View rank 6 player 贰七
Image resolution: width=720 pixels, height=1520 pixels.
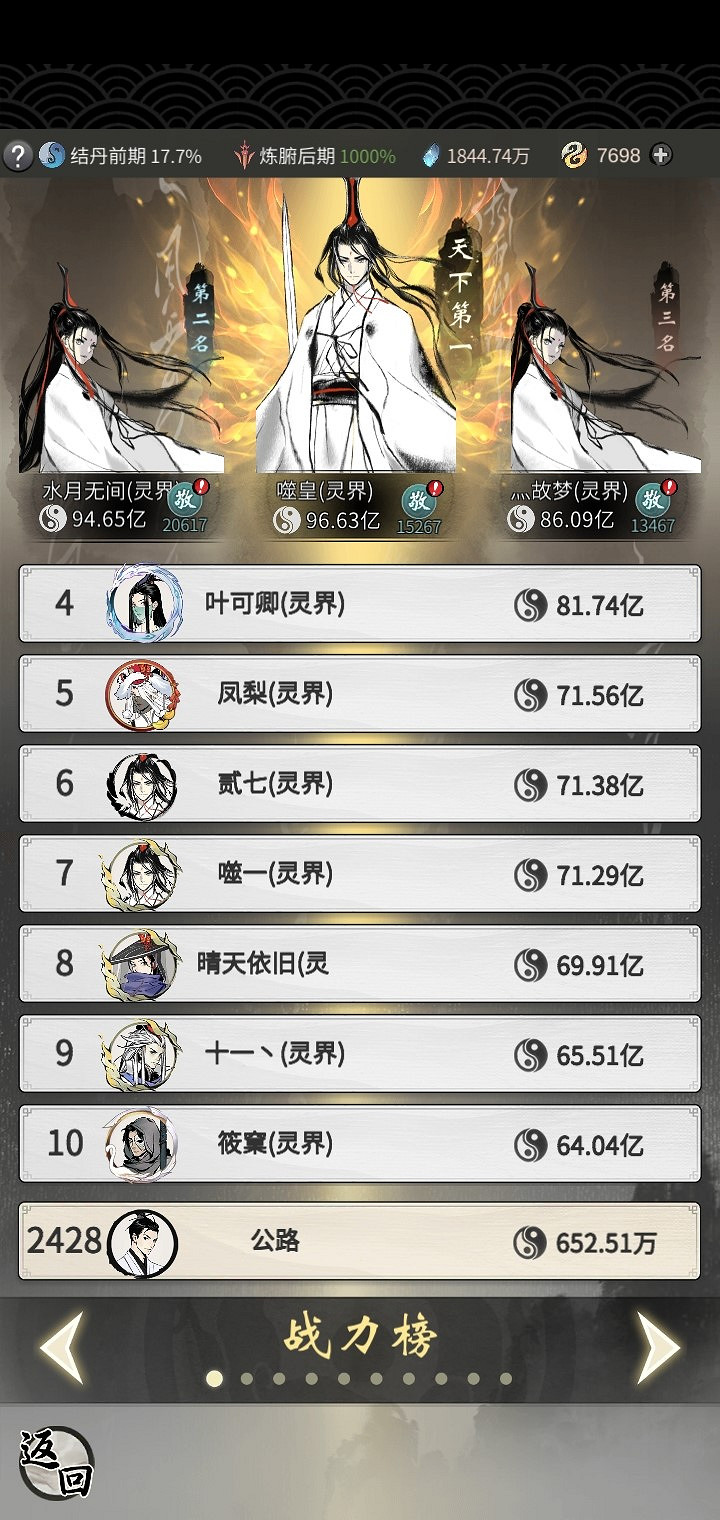(360, 784)
